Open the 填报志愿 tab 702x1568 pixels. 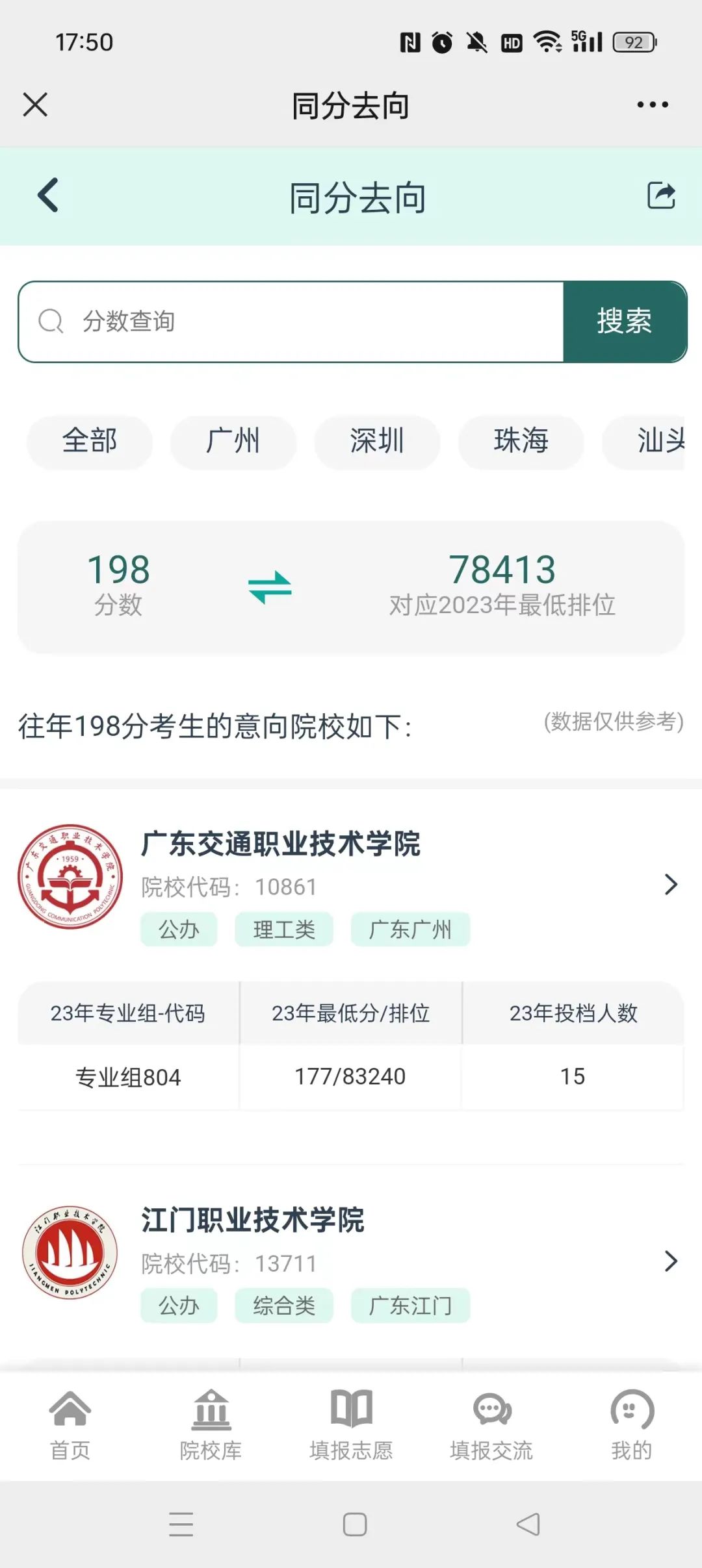351,1425
